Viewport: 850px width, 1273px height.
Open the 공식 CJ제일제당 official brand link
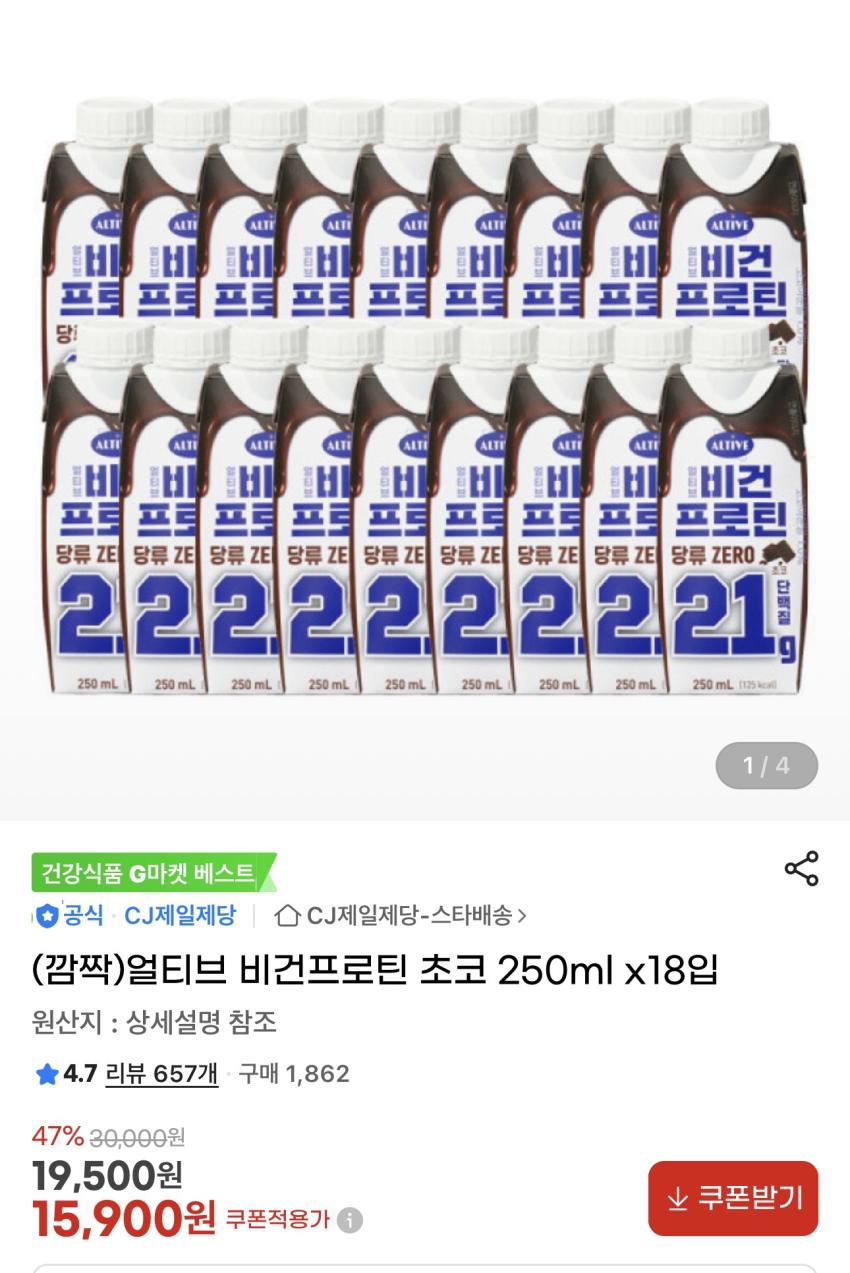[x=135, y=914]
